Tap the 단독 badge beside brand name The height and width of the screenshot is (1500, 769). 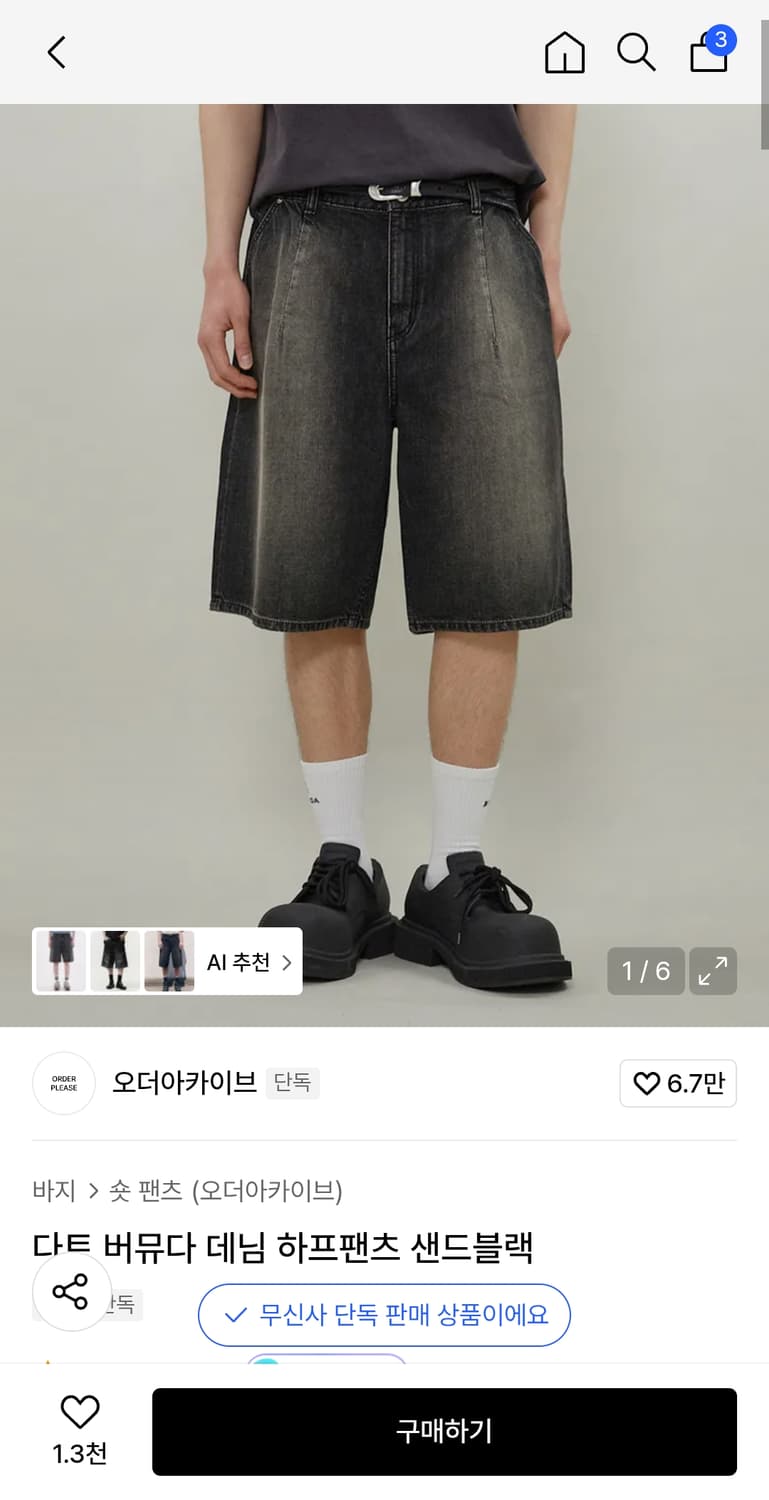pos(293,1083)
